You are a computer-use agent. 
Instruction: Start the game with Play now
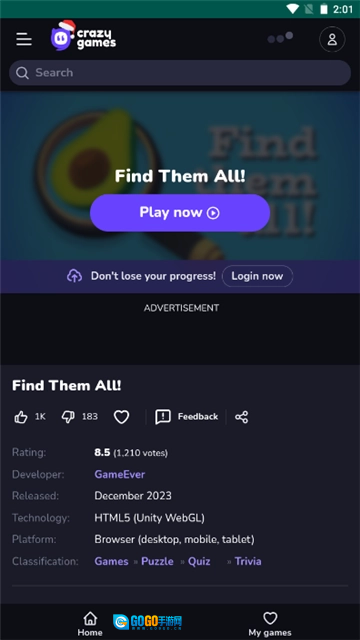pyautogui.click(x=180, y=213)
